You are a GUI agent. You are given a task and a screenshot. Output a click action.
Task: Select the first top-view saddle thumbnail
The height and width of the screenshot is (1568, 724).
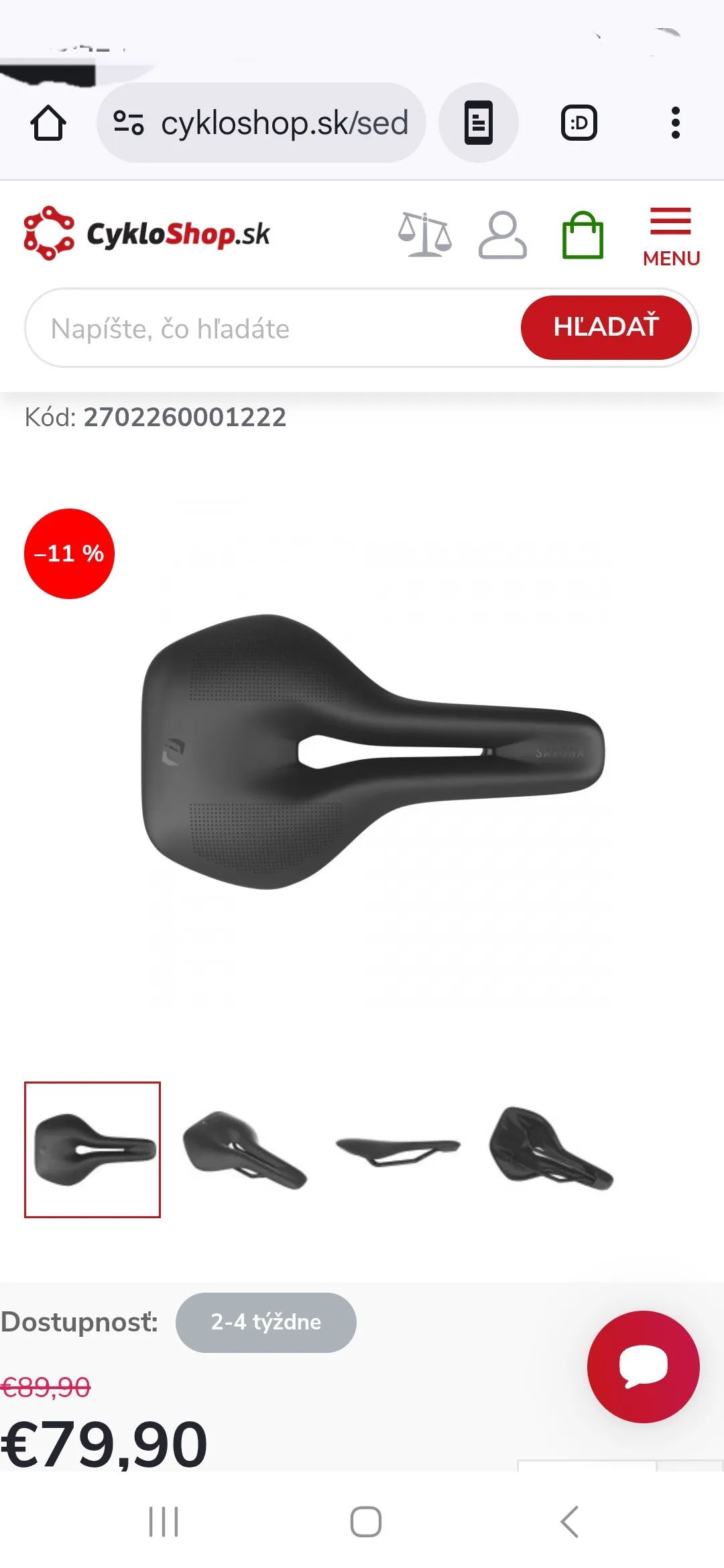click(93, 1149)
